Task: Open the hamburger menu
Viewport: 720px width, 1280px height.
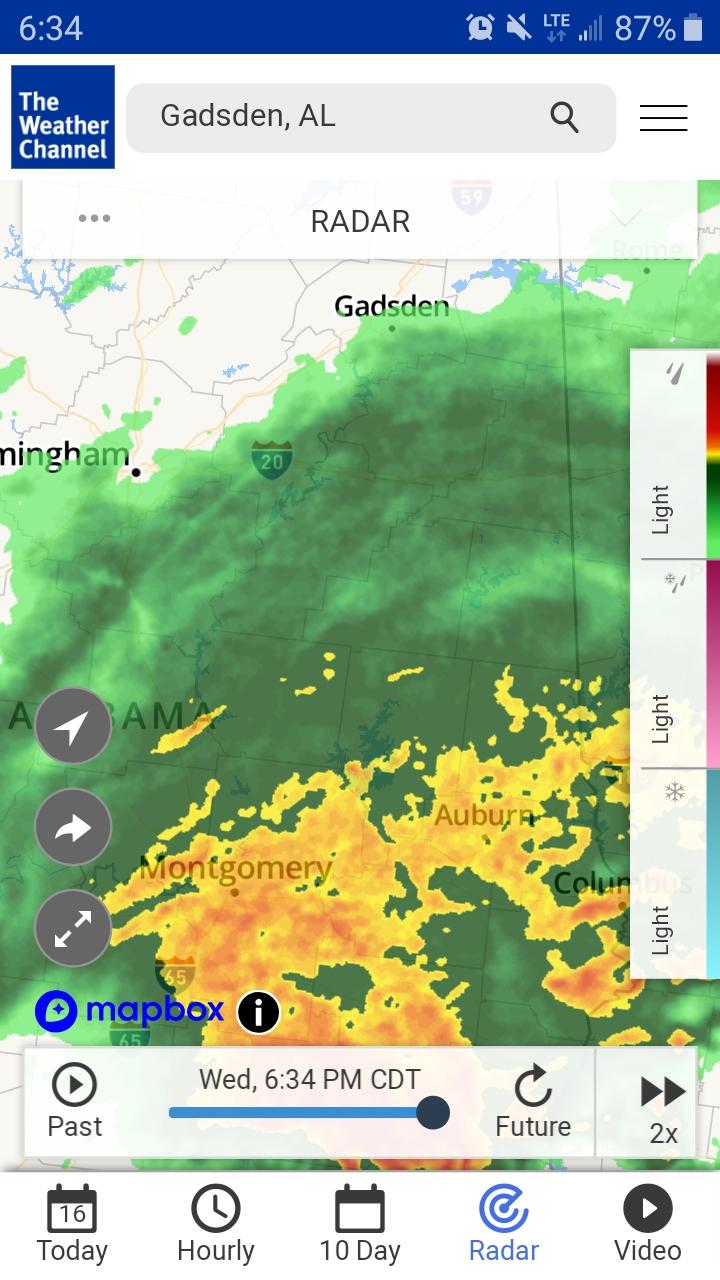Action: pyautogui.click(x=664, y=118)
